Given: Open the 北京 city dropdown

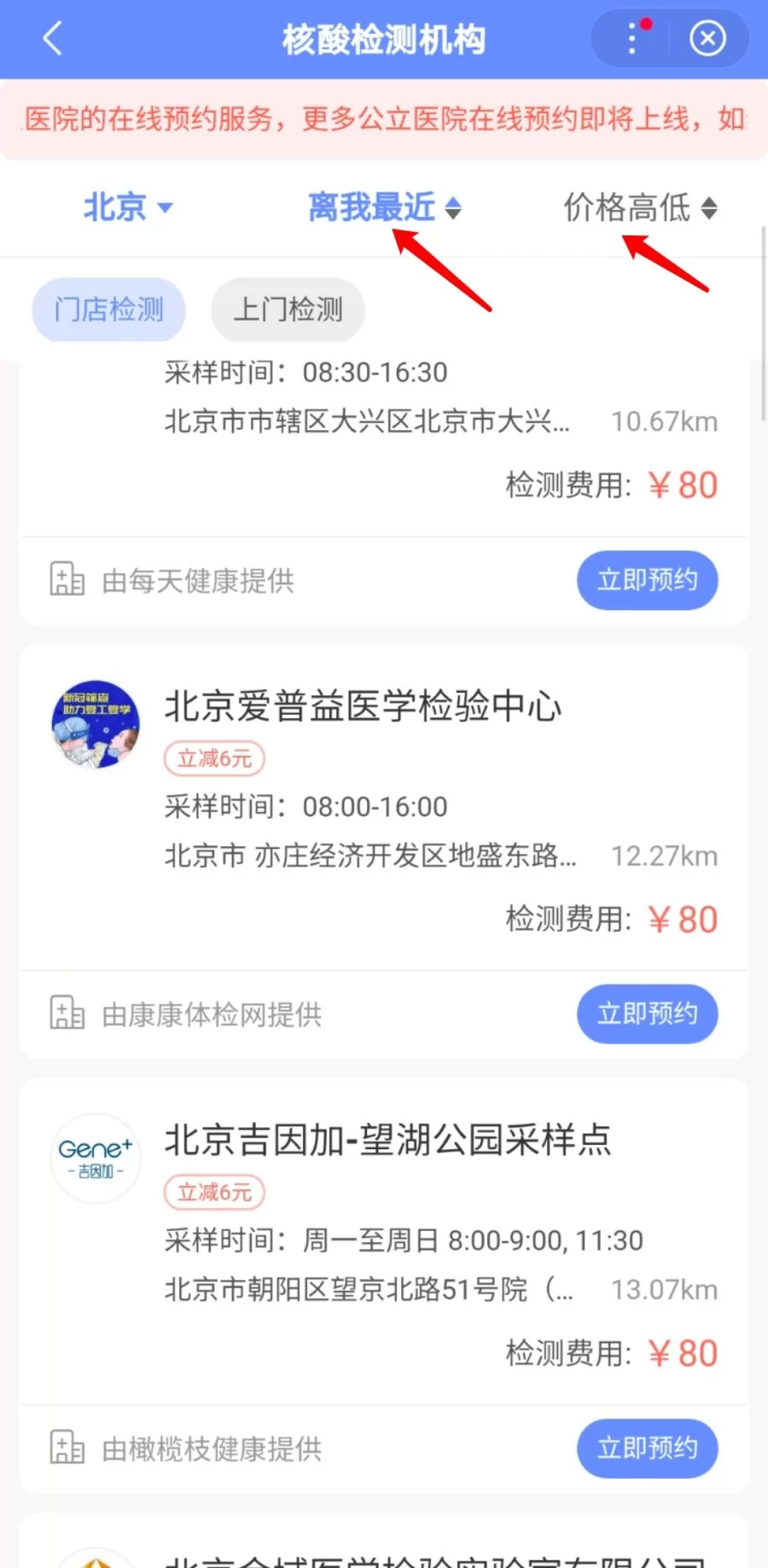Looking at the screenshot, I should (x=127, y=207).
